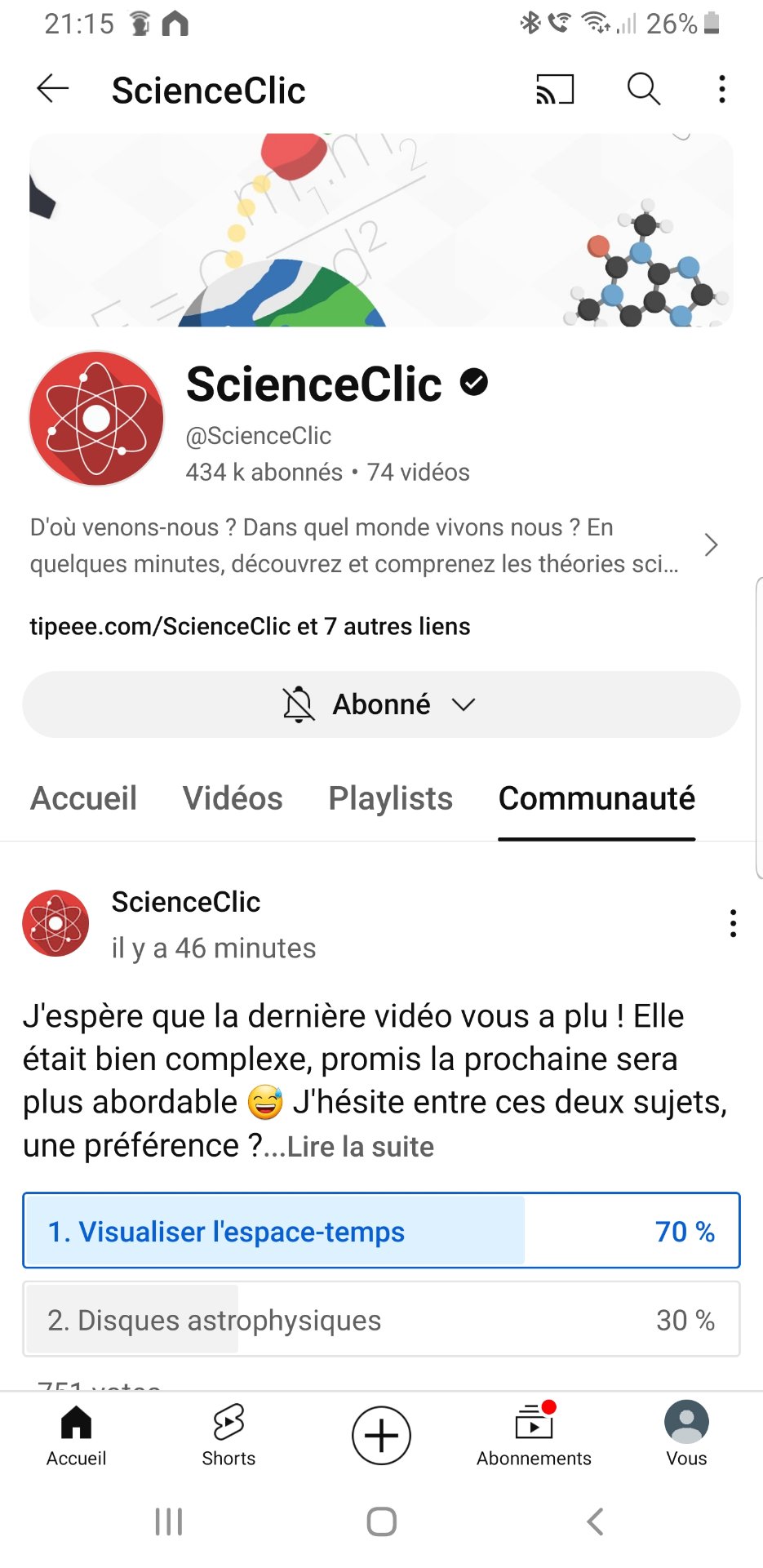Viewport: 763px width, 1568px height.
Task: Cast to a nearby screen
Action: pyautogui.click(x=555, y=89)
